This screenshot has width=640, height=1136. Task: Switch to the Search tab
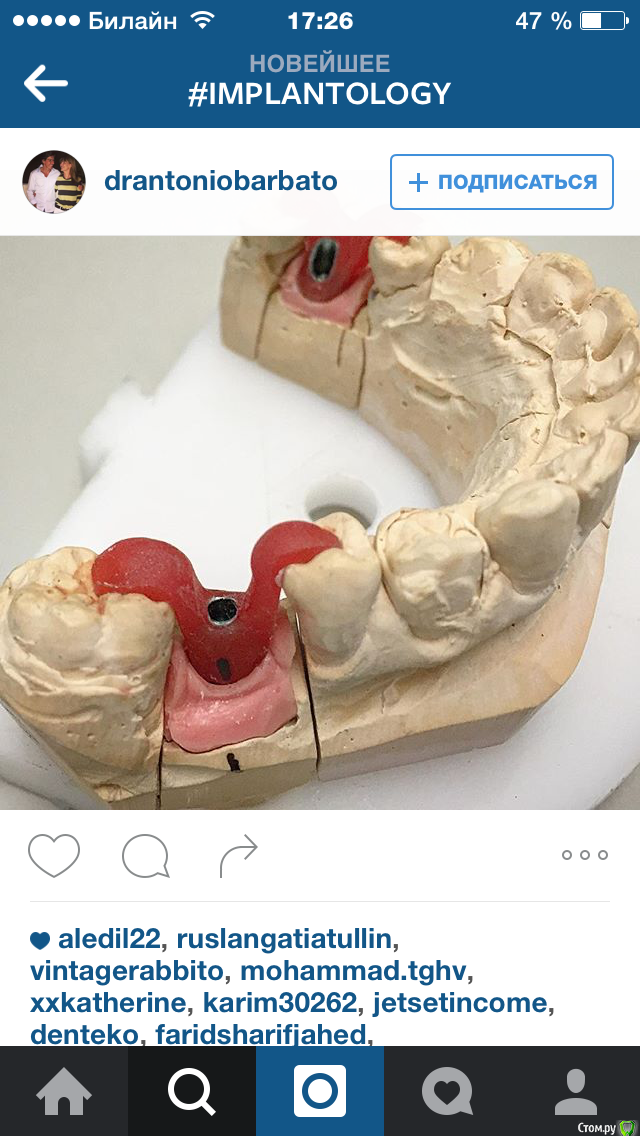pyautogui.click(x=192, y=1091)
